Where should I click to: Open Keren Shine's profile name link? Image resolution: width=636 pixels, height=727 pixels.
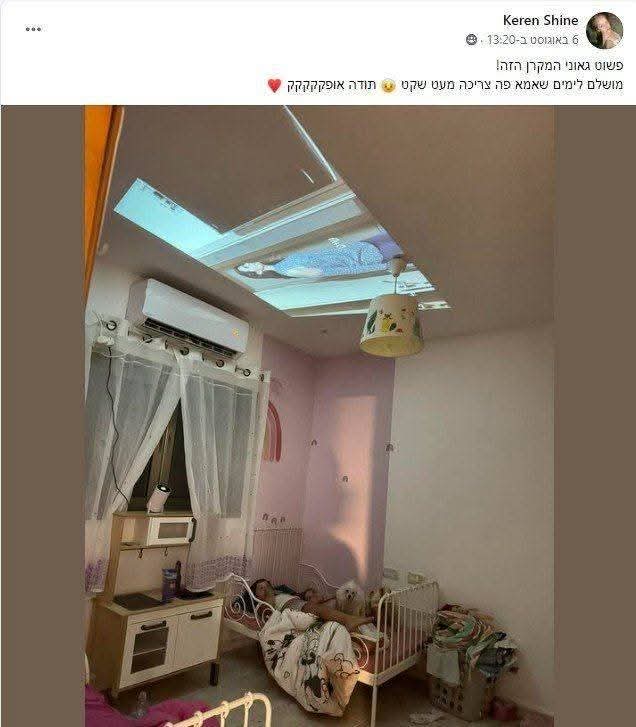click(540, 20)
